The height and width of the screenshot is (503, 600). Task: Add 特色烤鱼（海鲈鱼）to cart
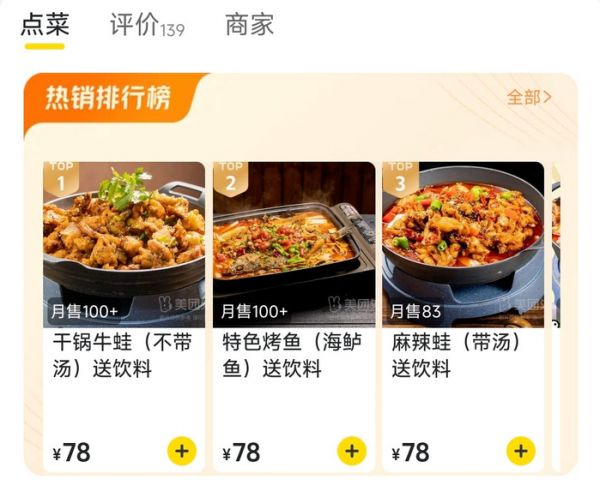click(x=351, y=451)
